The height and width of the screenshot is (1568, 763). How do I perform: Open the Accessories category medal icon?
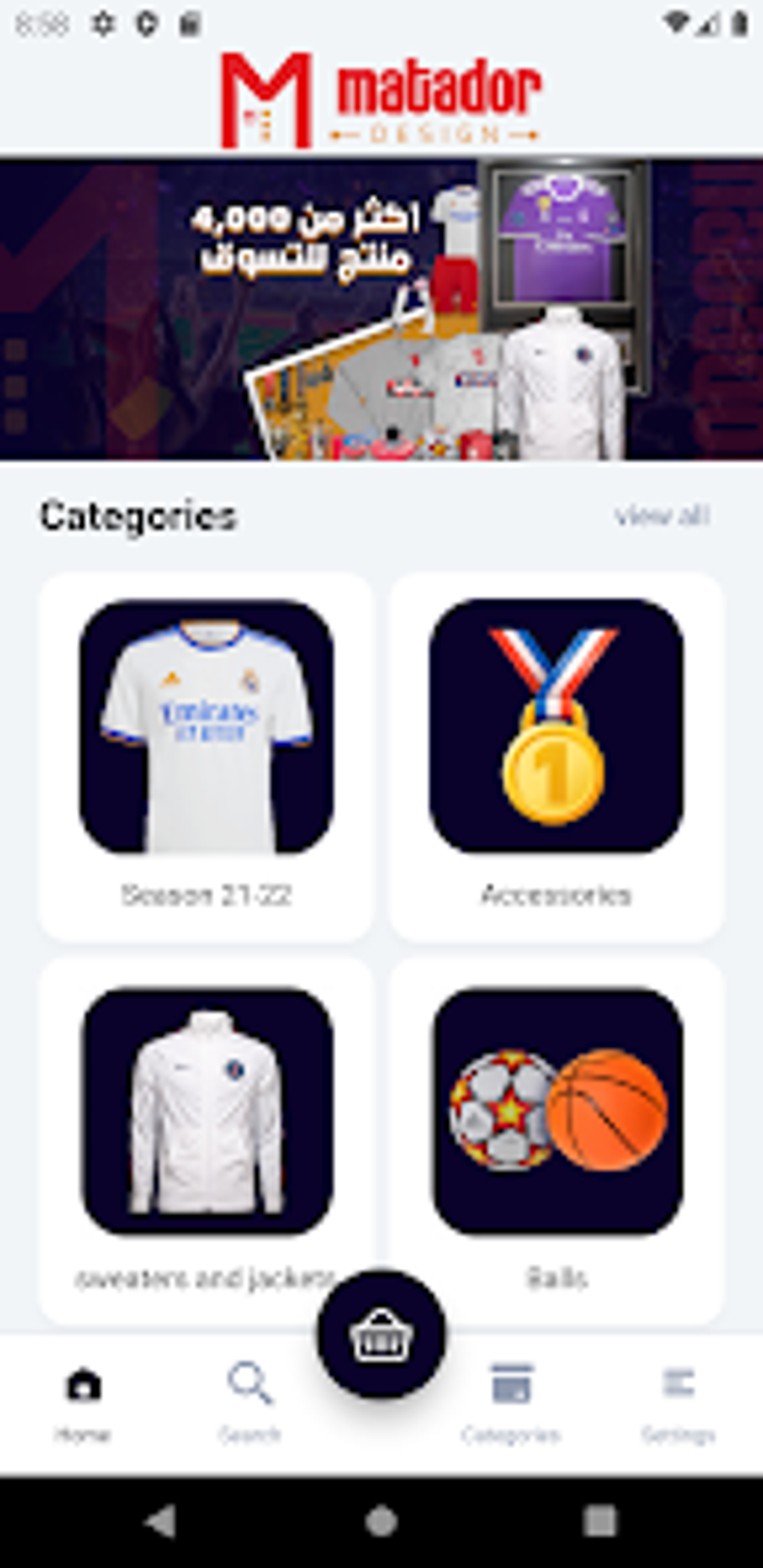(x=554, y=722)
